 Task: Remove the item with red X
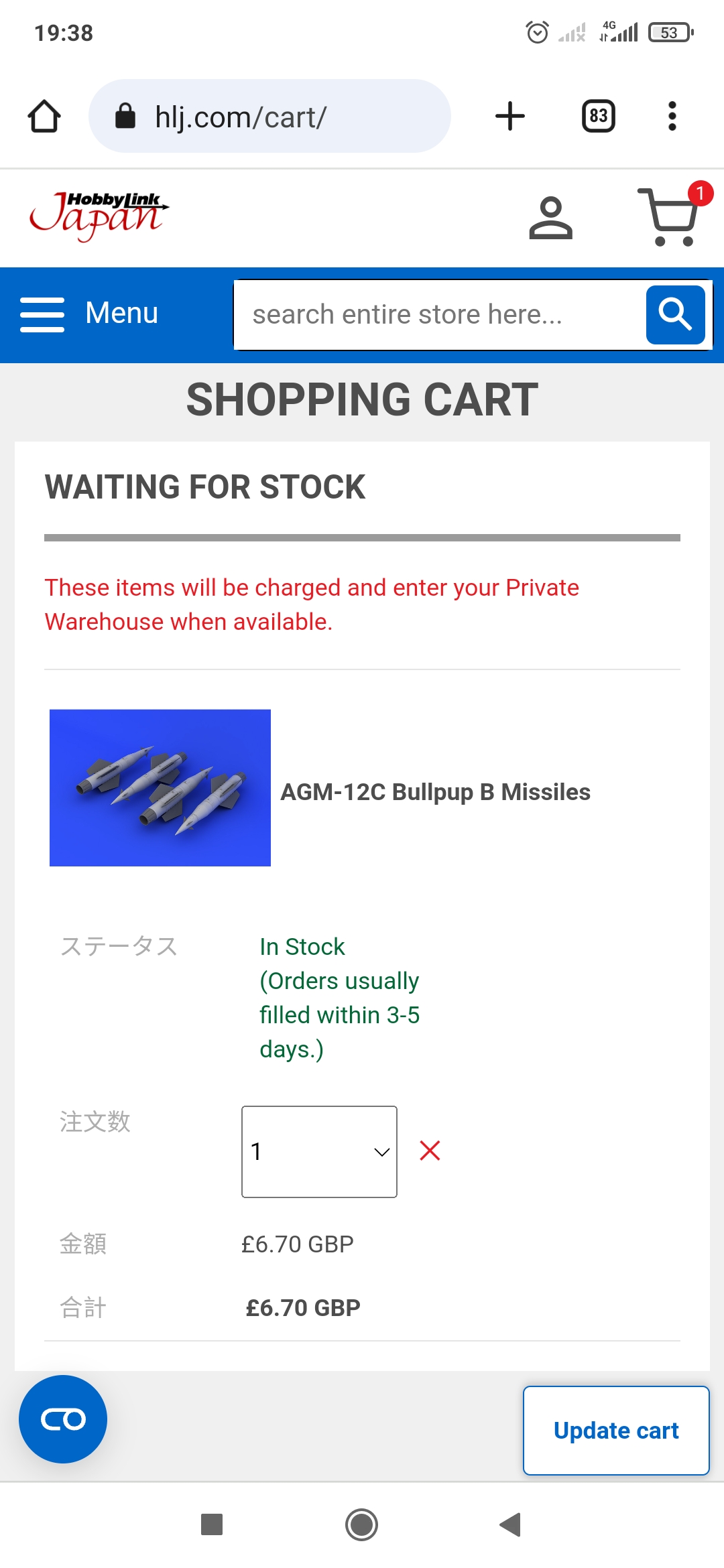[430, 1151]
